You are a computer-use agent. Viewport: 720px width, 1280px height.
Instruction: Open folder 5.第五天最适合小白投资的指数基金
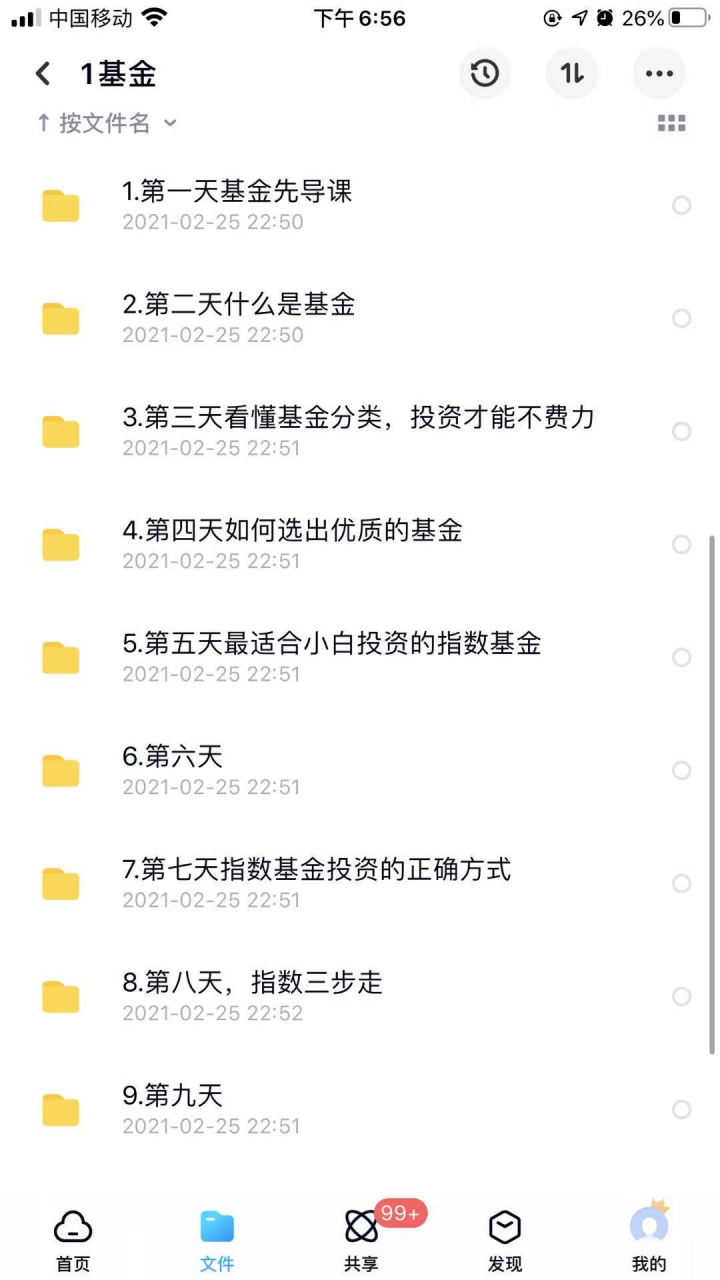[360, 657]
